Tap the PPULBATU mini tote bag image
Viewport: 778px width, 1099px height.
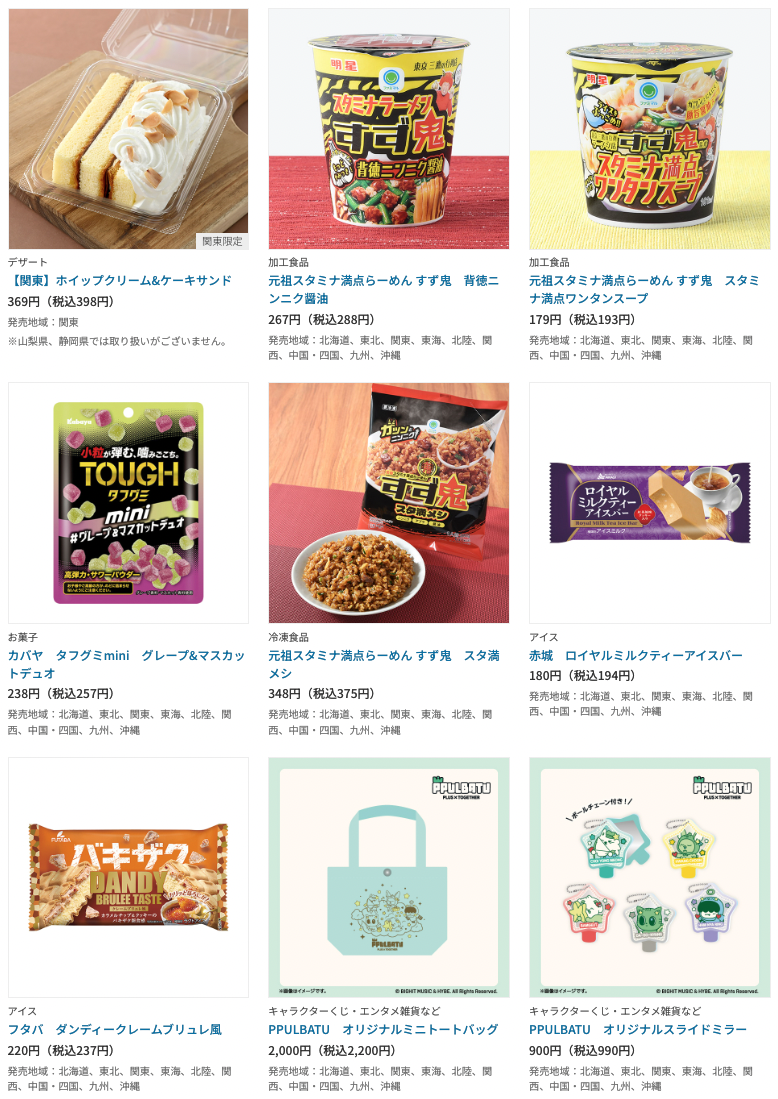coord(389,877)
